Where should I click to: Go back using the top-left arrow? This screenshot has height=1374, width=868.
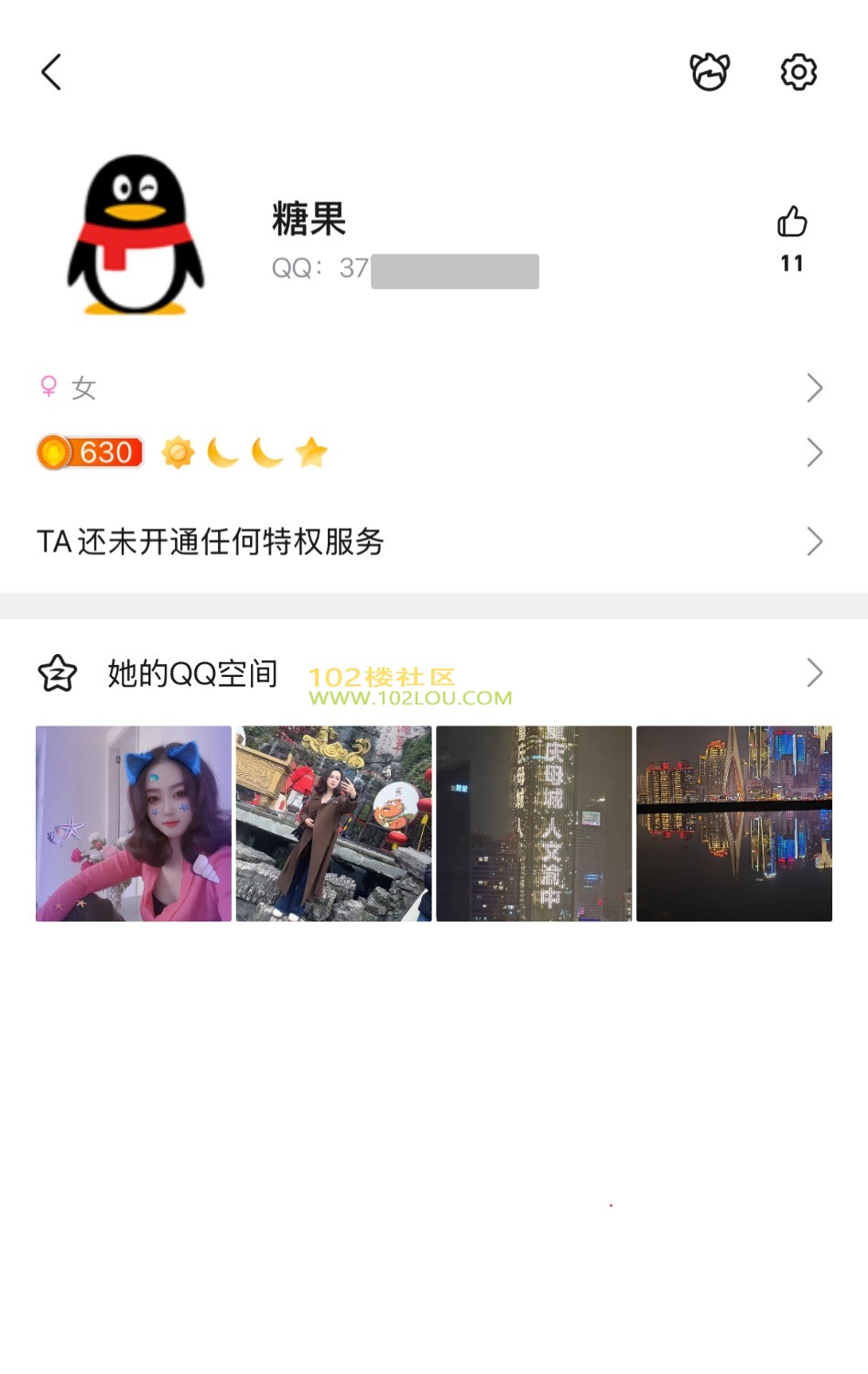coord(51,71)
